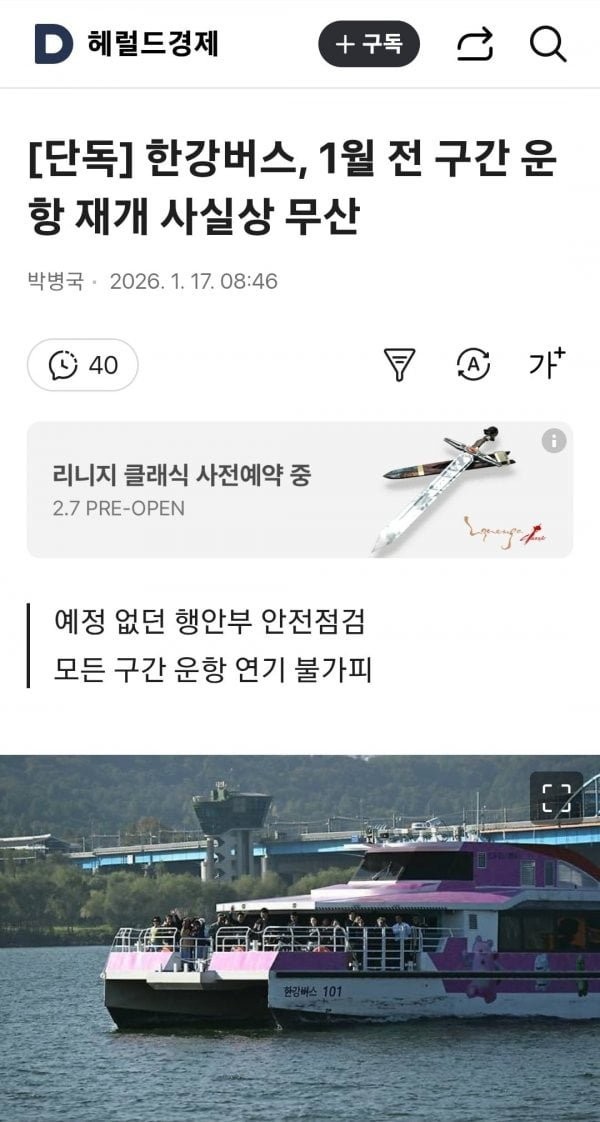Open the 헤럴드경제 publisher page
Image resolution: width=600 pixels, height=1122 pixels.
pyautogui.click(x=152, y=44)
